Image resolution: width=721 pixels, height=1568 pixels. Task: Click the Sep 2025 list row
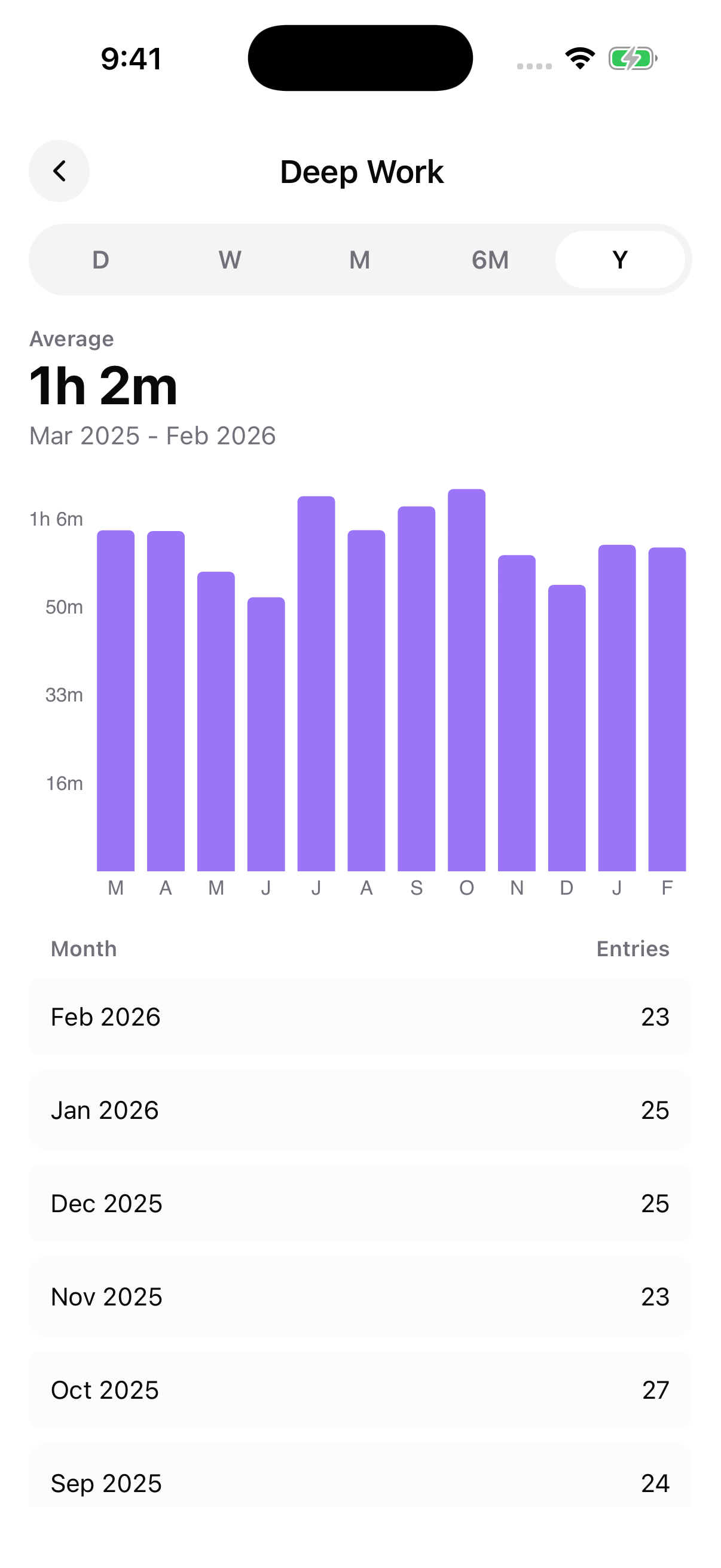[x=359, y=1484]
